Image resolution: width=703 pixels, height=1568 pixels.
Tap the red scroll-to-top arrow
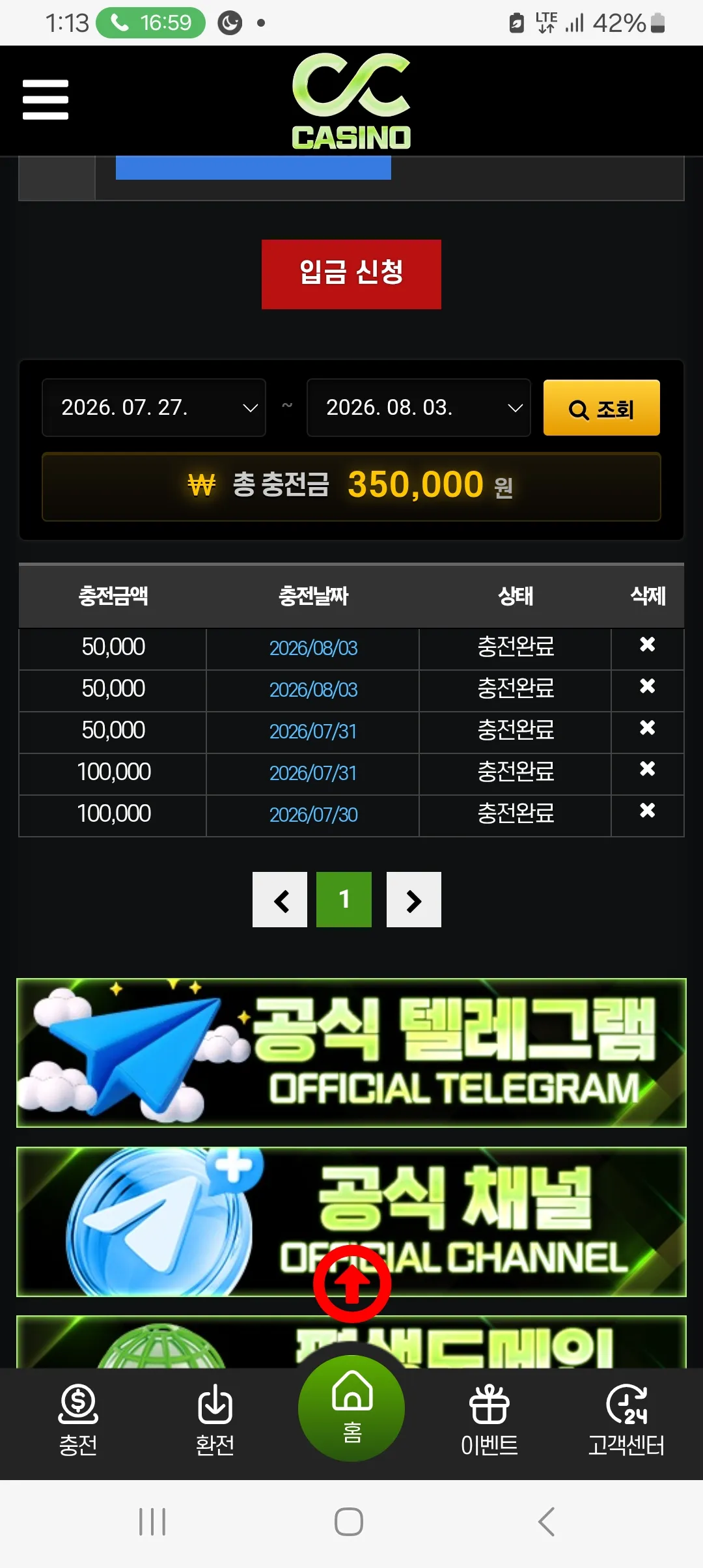pos(352,1284)
